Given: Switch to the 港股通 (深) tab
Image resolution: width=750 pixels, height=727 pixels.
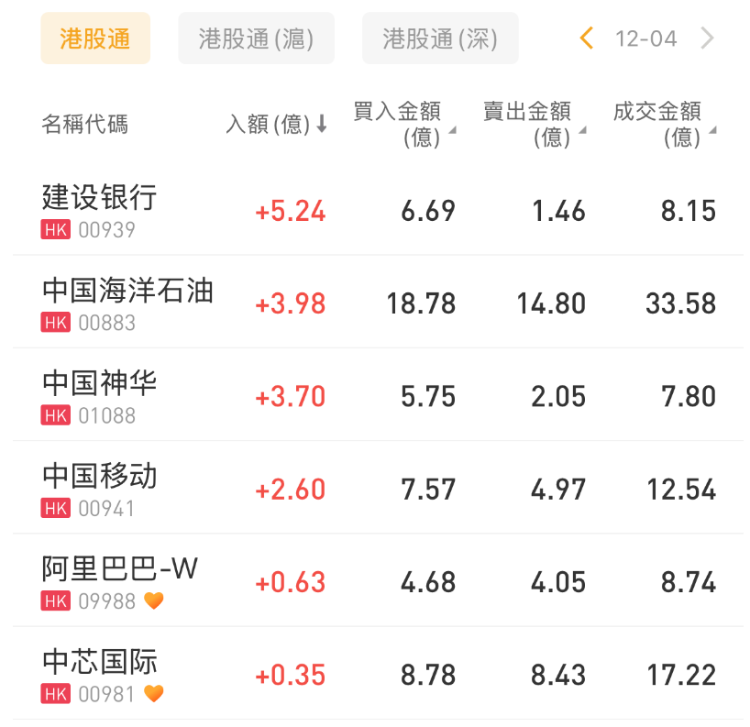Looking at the screenshot, I should point(440,39).
